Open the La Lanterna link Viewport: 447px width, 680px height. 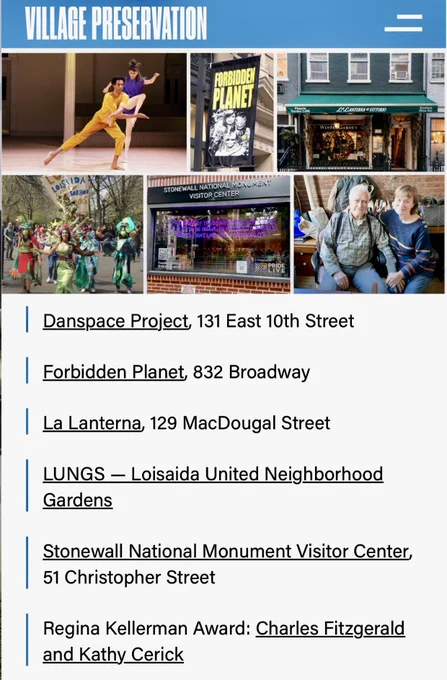[92, 423]
